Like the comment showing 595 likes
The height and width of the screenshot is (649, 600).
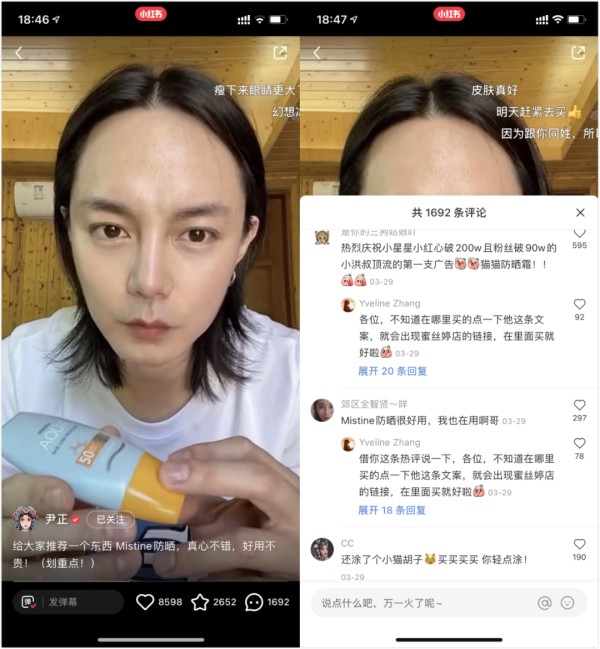(579, 233)
